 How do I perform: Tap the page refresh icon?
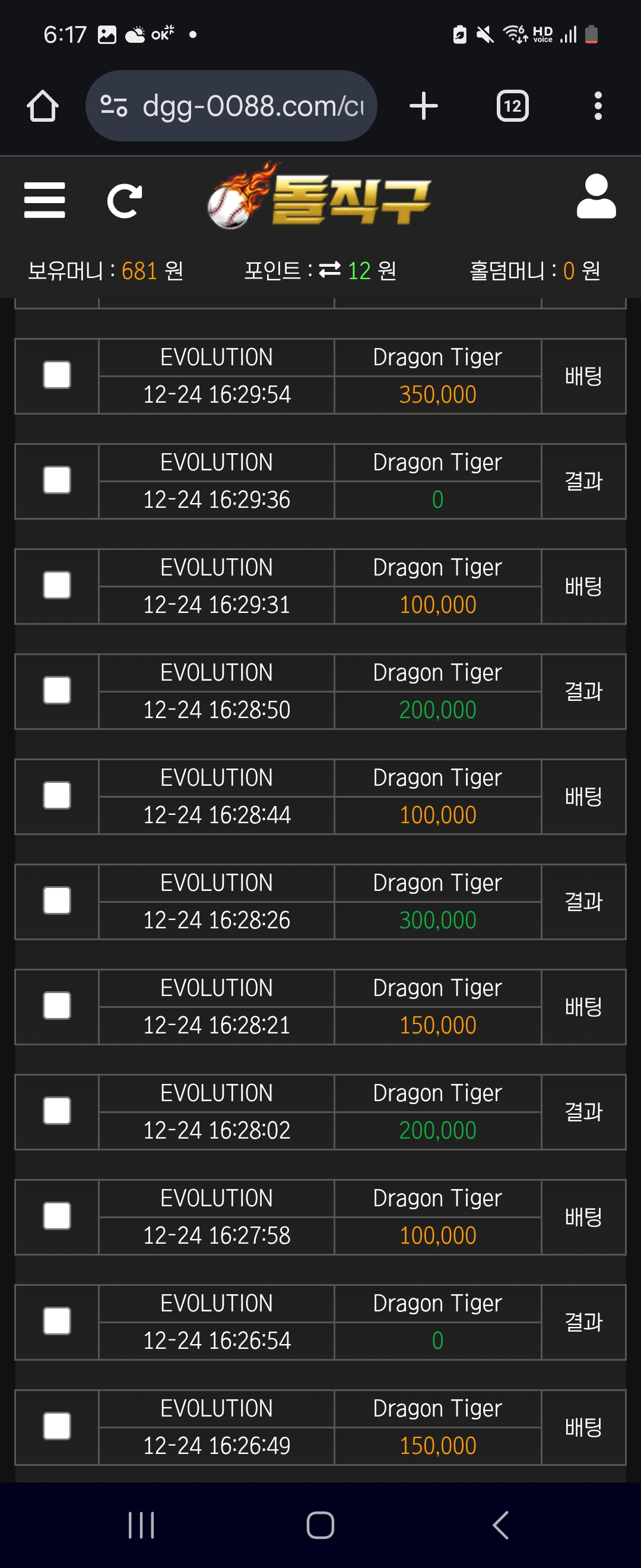pyautogui.click(x=125, y=200)
